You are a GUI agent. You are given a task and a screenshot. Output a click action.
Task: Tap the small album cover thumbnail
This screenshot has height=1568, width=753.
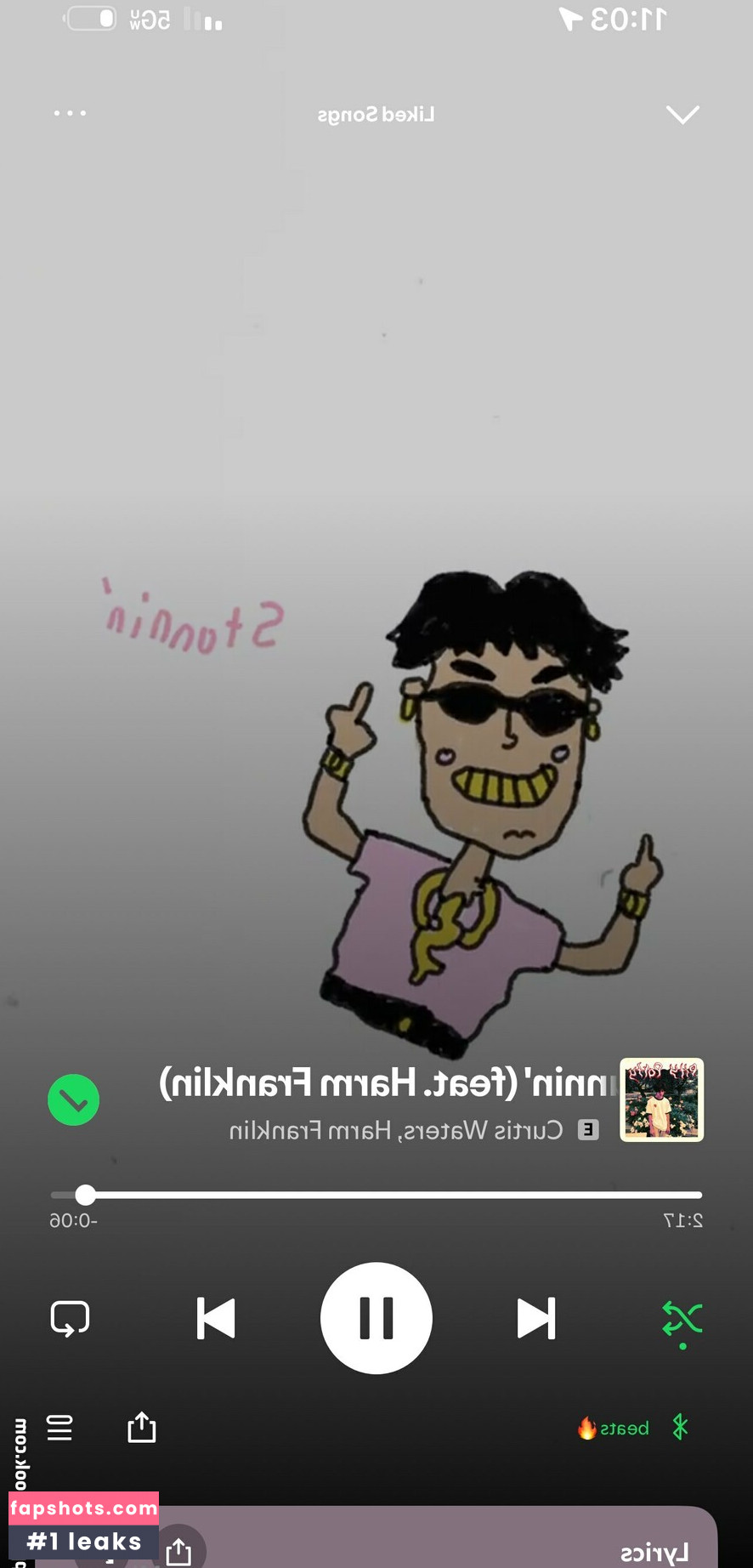pos(661,1099)
